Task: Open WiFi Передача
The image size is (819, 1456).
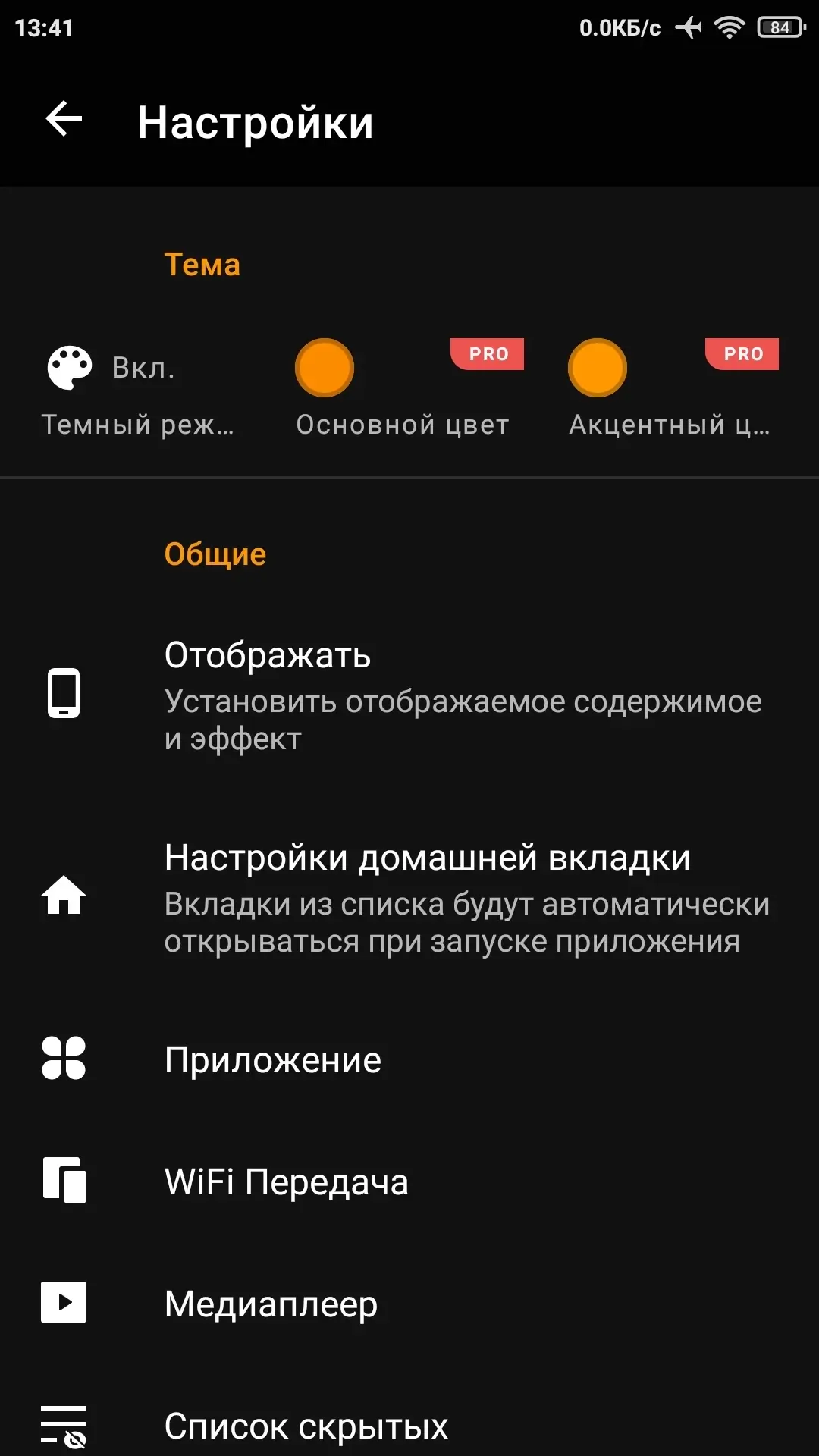Action: pos(409,1181)
